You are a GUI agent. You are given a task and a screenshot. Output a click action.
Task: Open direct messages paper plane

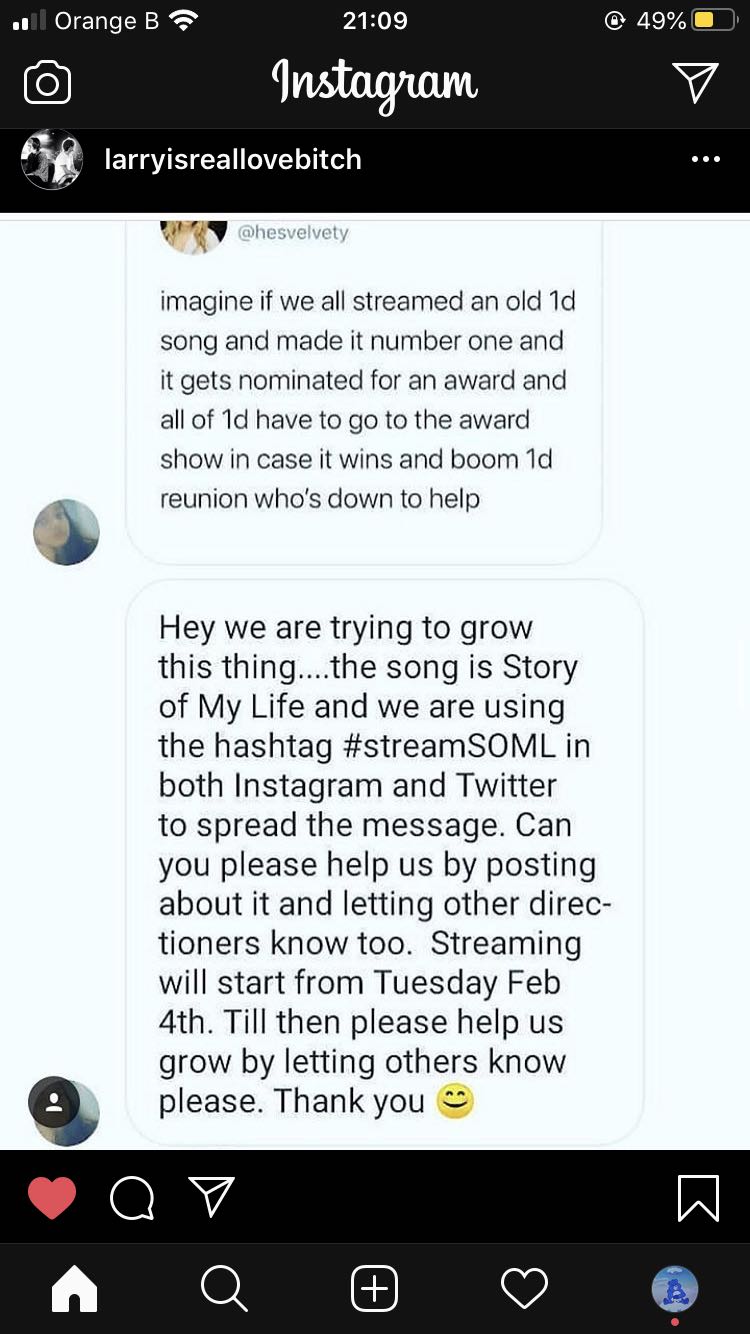pos(695,84)
